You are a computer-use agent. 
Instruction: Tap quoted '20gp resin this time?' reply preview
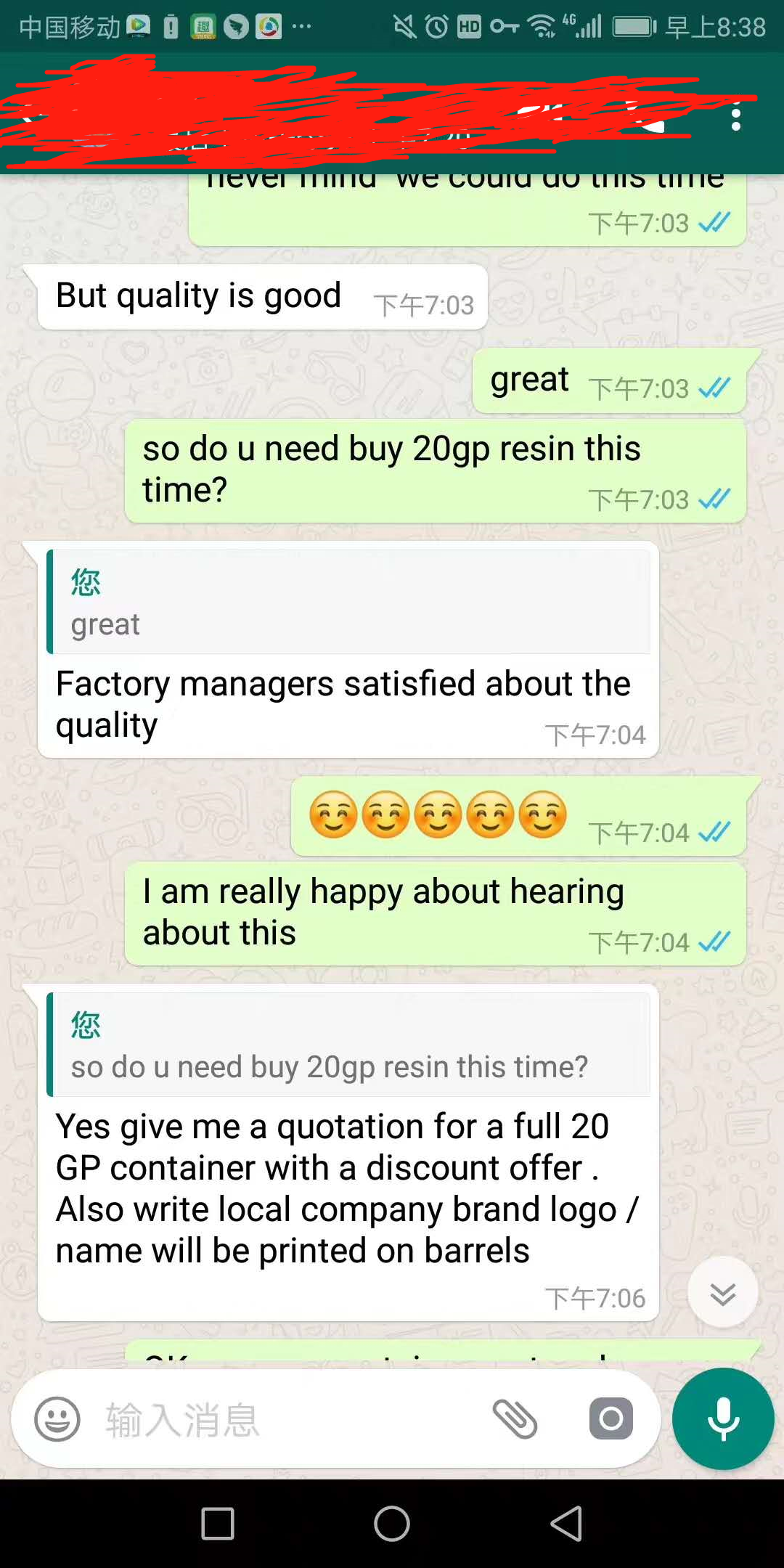point(348,1045)
